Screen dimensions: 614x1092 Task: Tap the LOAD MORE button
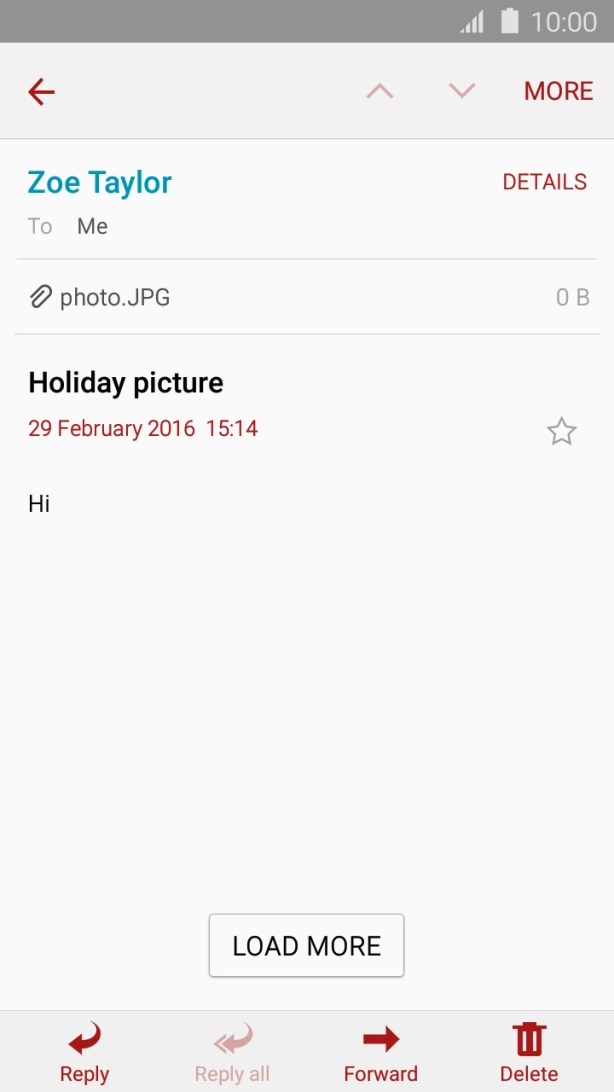pos(306,945)
